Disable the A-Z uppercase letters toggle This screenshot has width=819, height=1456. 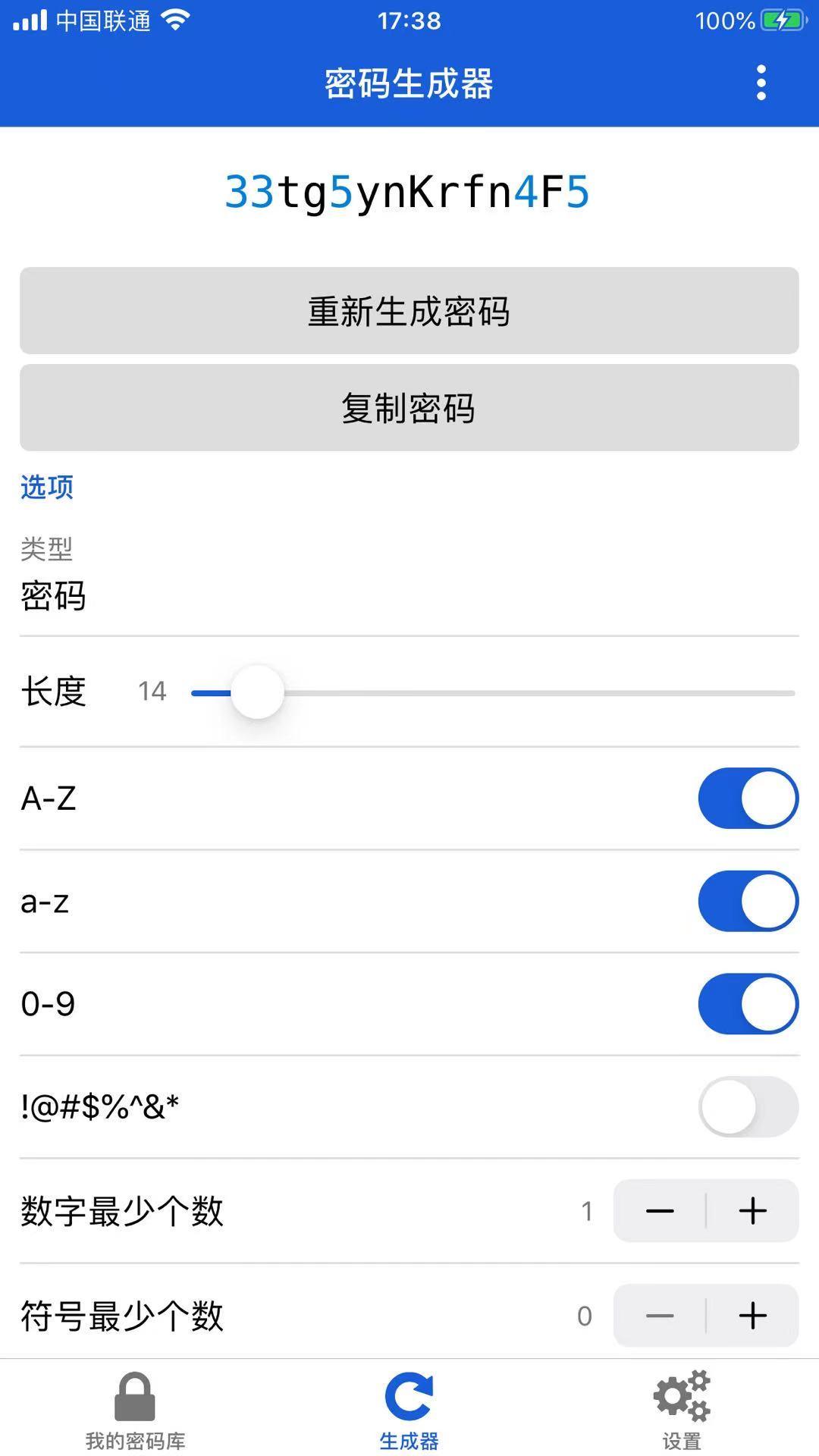pyautogui.click(x=747, y=799)
